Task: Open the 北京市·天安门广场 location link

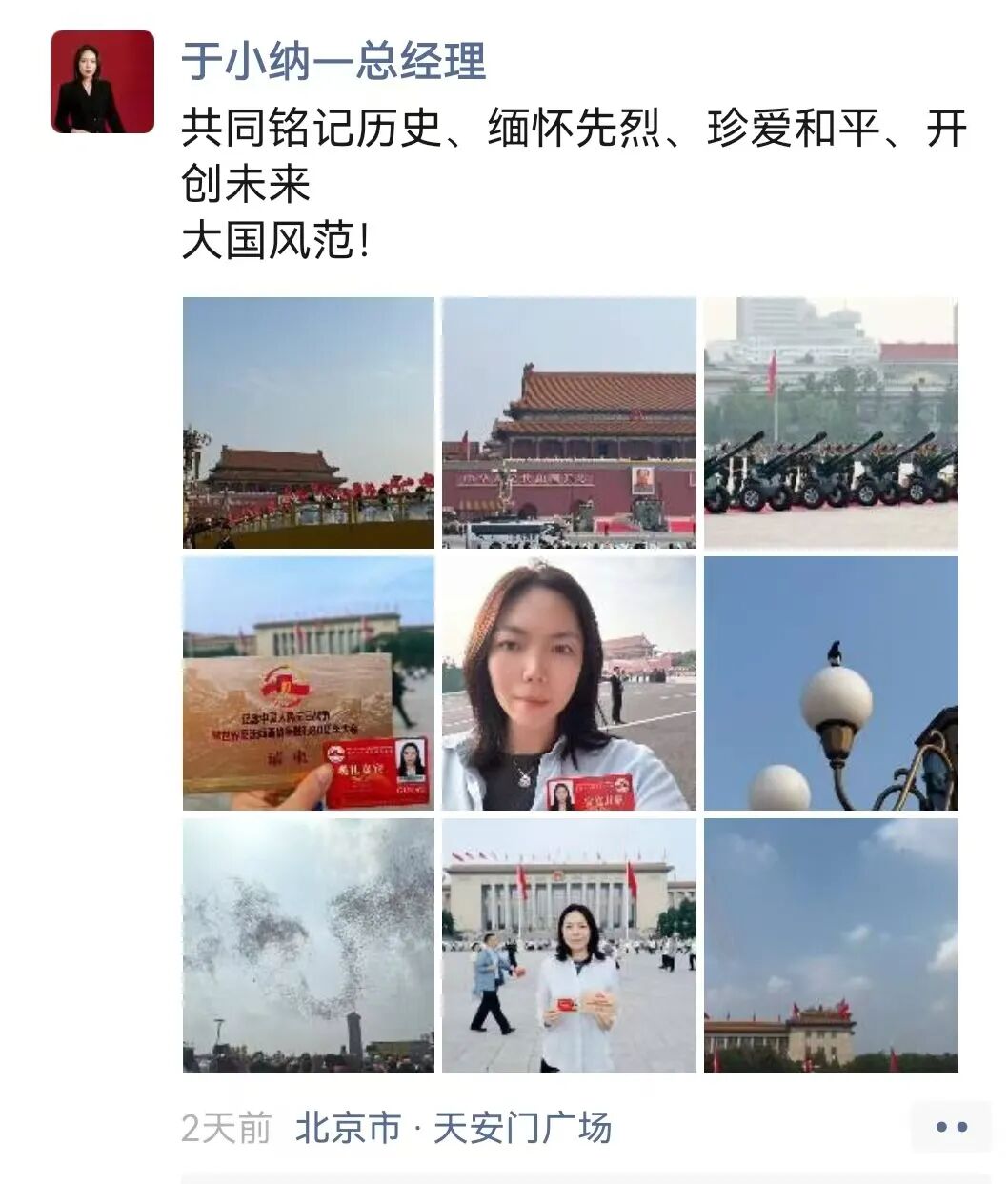Action: pos(454,1129)
